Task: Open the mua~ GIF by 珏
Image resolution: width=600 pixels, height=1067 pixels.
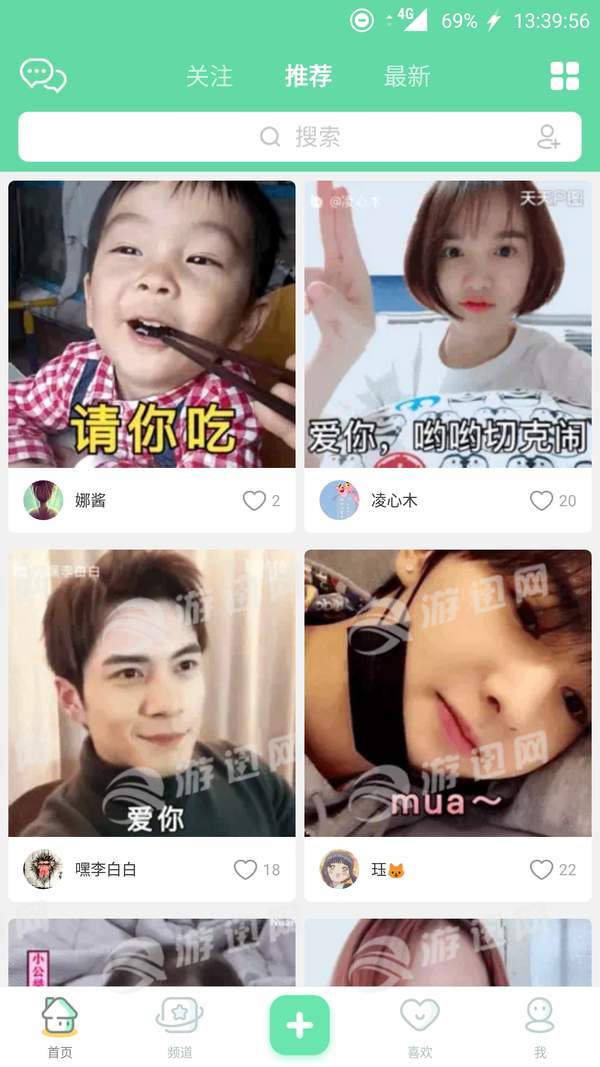Action: 448,693
